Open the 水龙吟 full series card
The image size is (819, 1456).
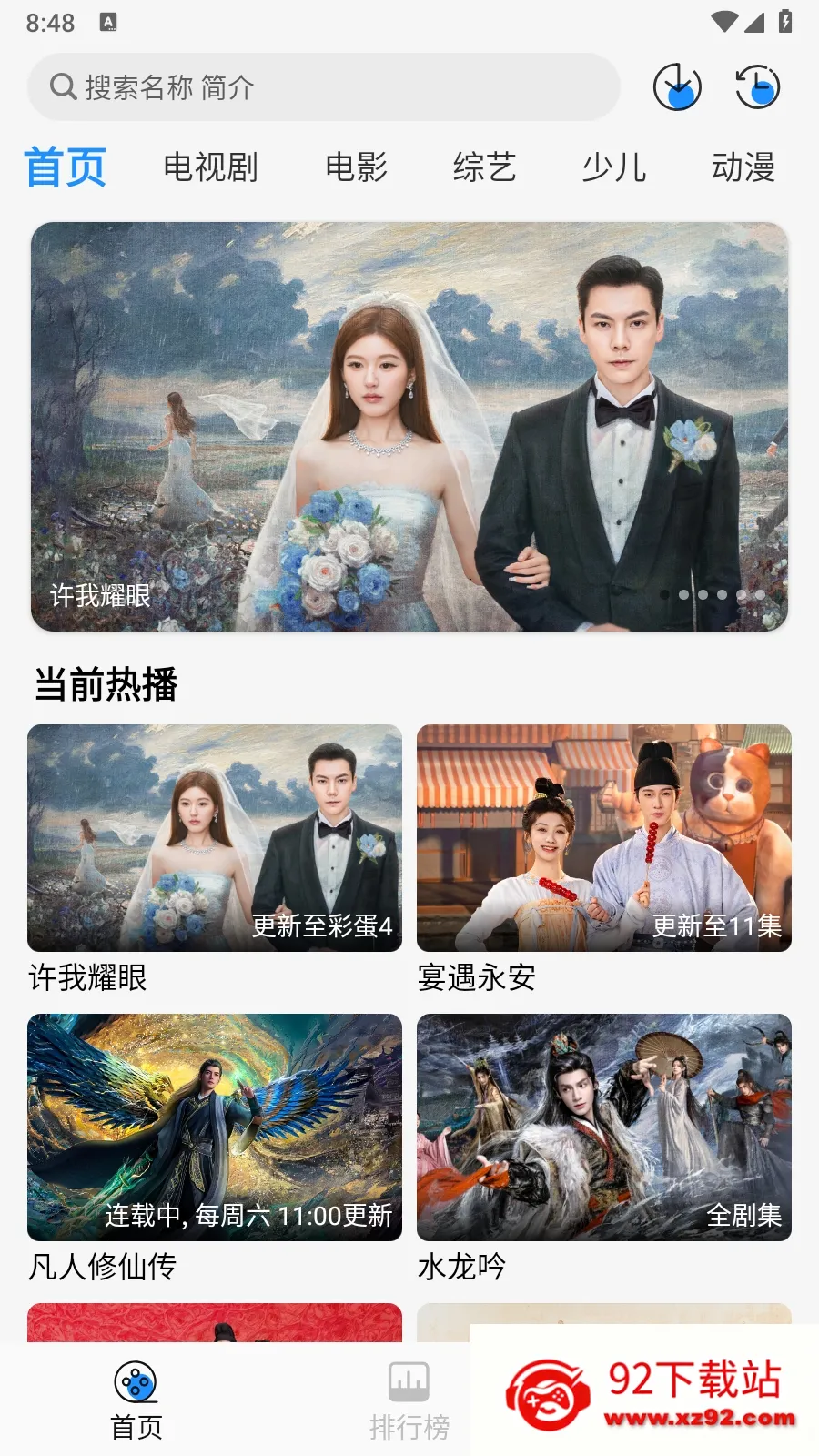(604, 1127)
